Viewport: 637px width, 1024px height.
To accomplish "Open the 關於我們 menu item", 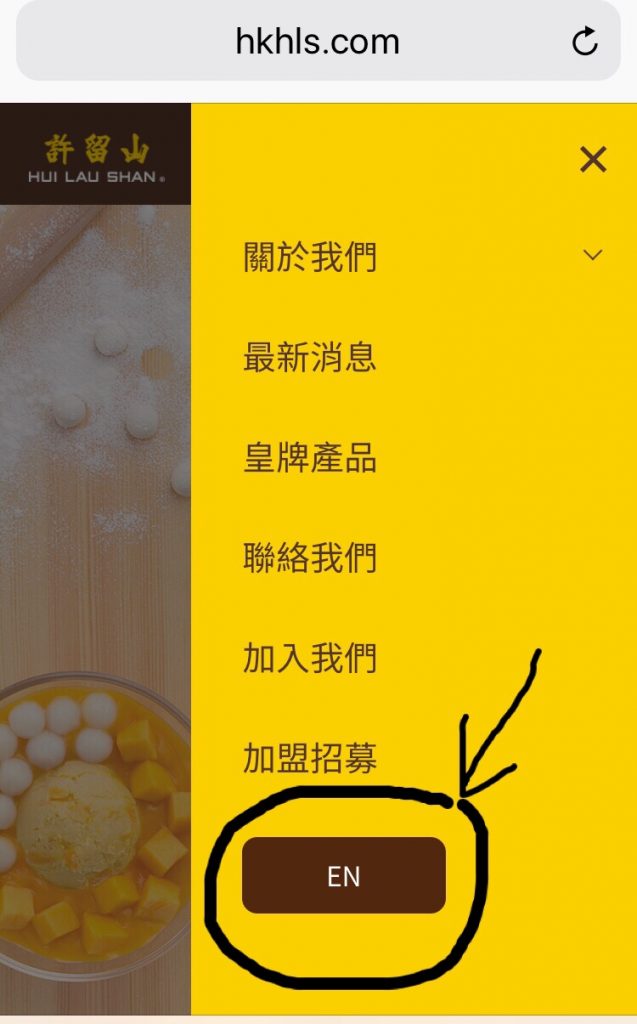I will (310, 257).
